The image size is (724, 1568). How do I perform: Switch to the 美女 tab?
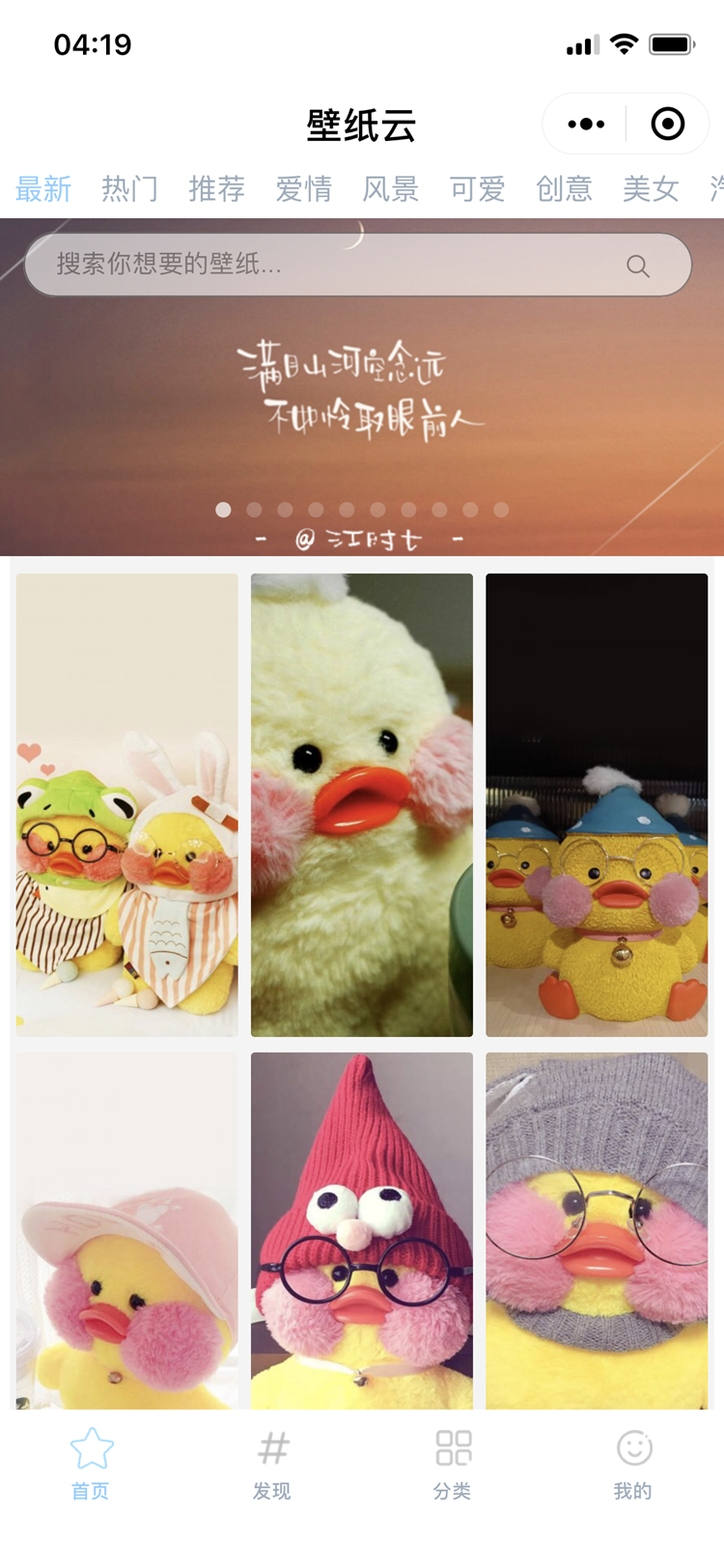652,188
